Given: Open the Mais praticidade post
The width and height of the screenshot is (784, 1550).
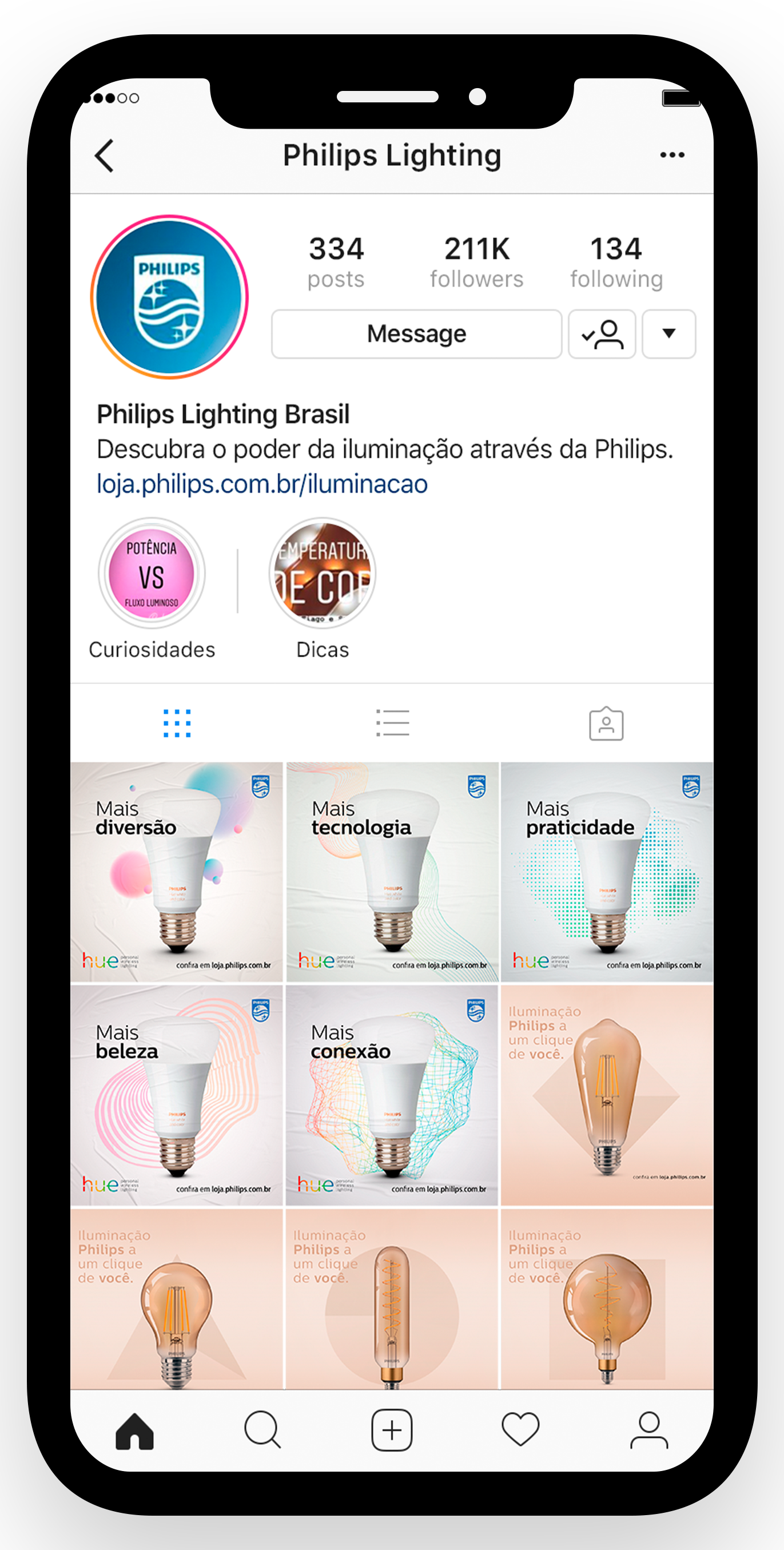Looking at the screenshot, I should click(607, 872).
